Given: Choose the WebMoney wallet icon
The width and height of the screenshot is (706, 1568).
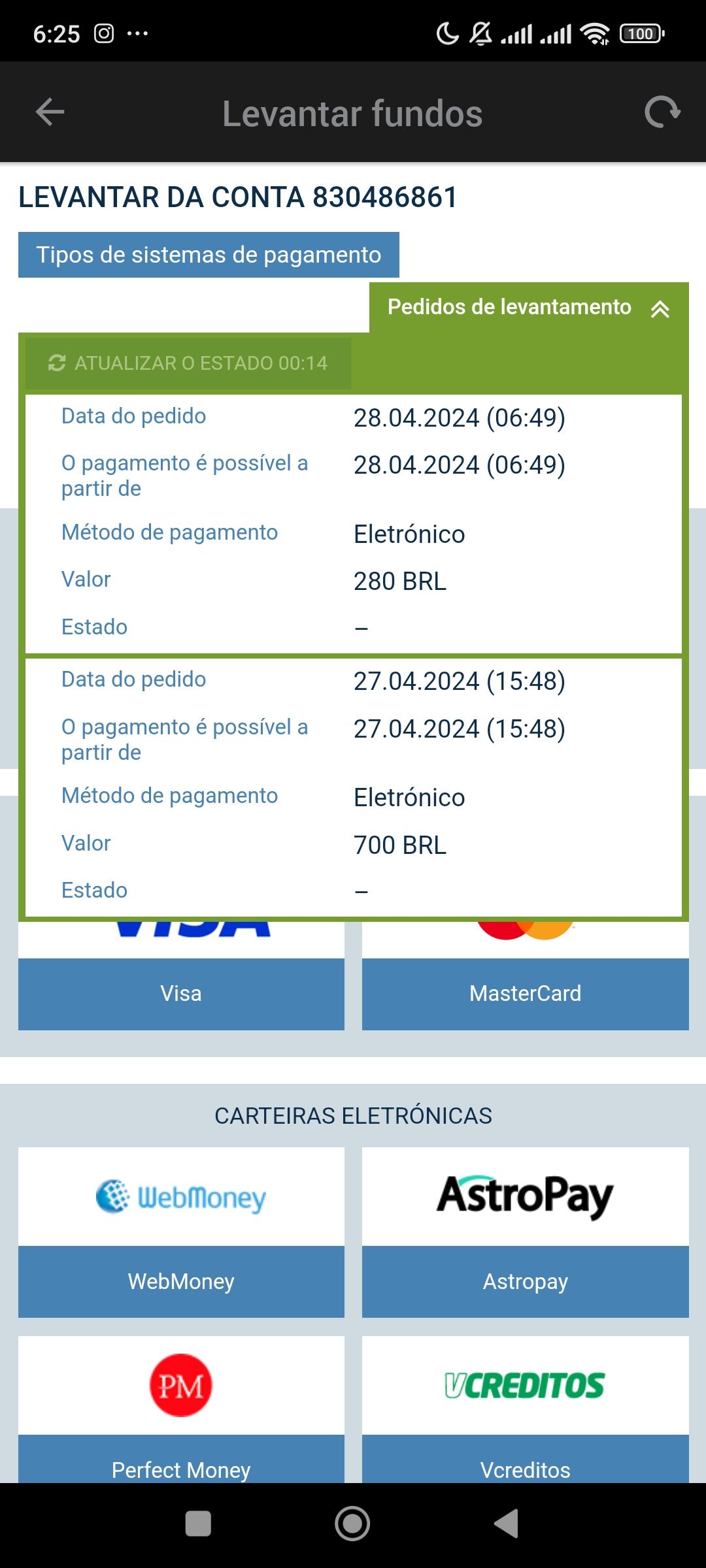Looking at the screenshot, I should (x=181, y=1196).
